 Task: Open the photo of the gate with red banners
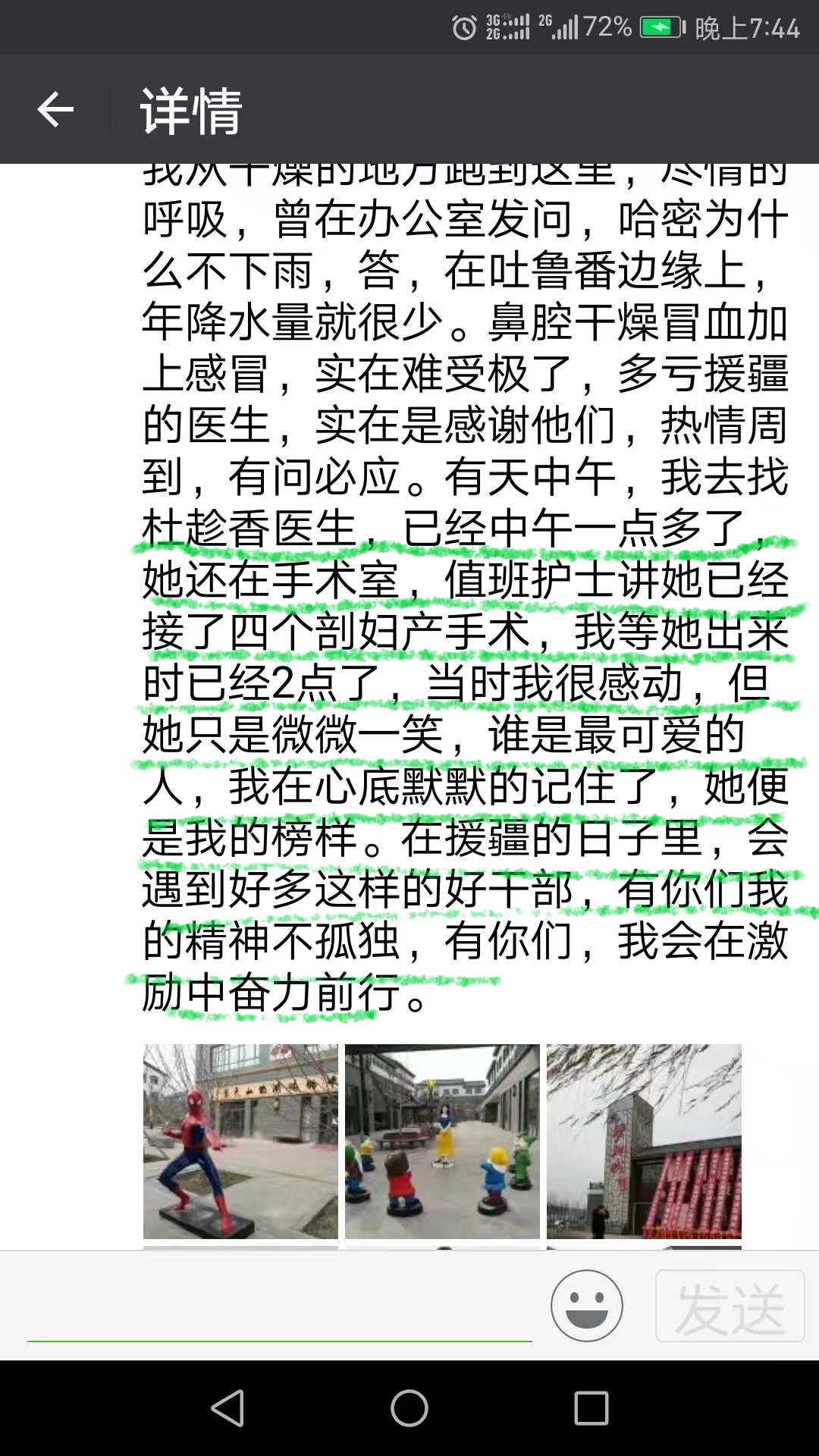point(644,1141)
